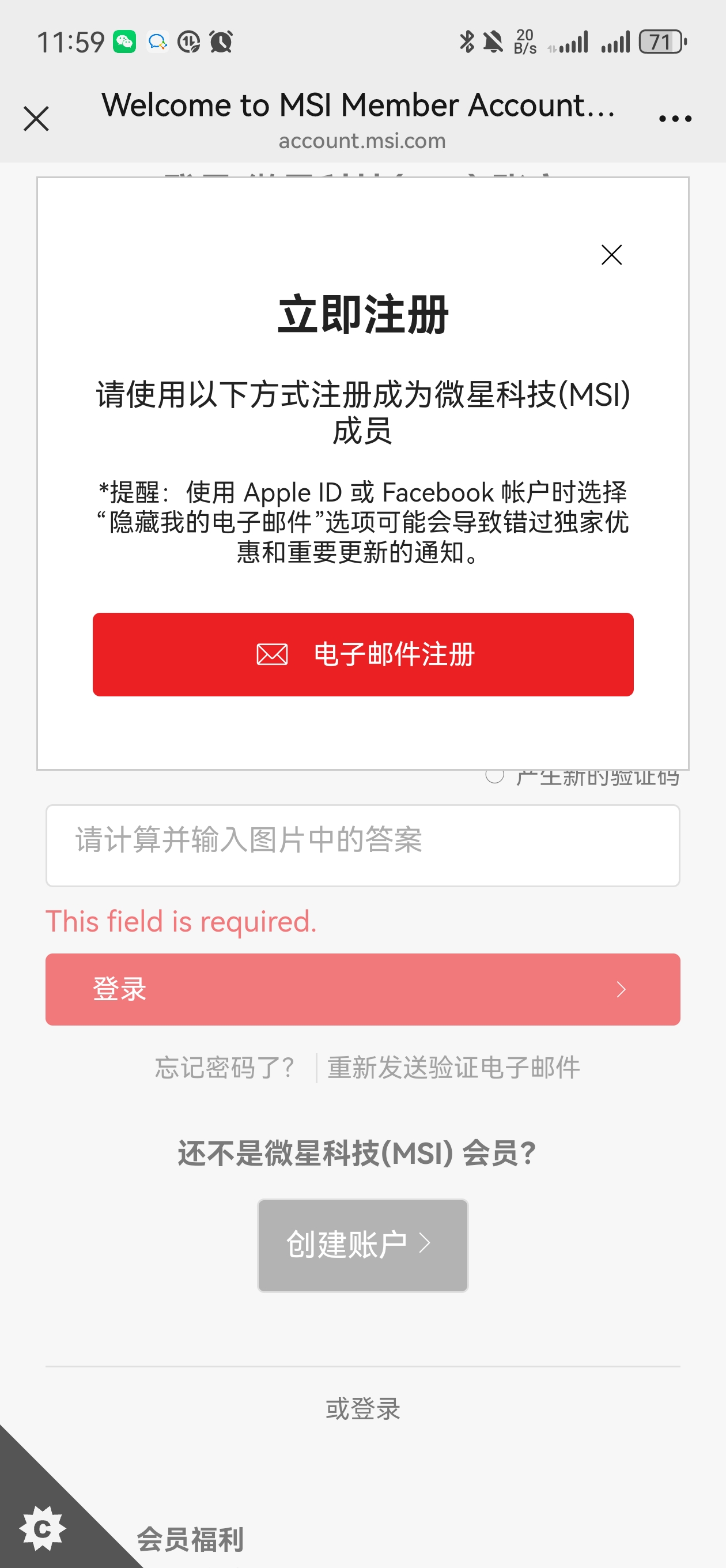Open the cookie settings gear icon

click(x=42, y=1528)
